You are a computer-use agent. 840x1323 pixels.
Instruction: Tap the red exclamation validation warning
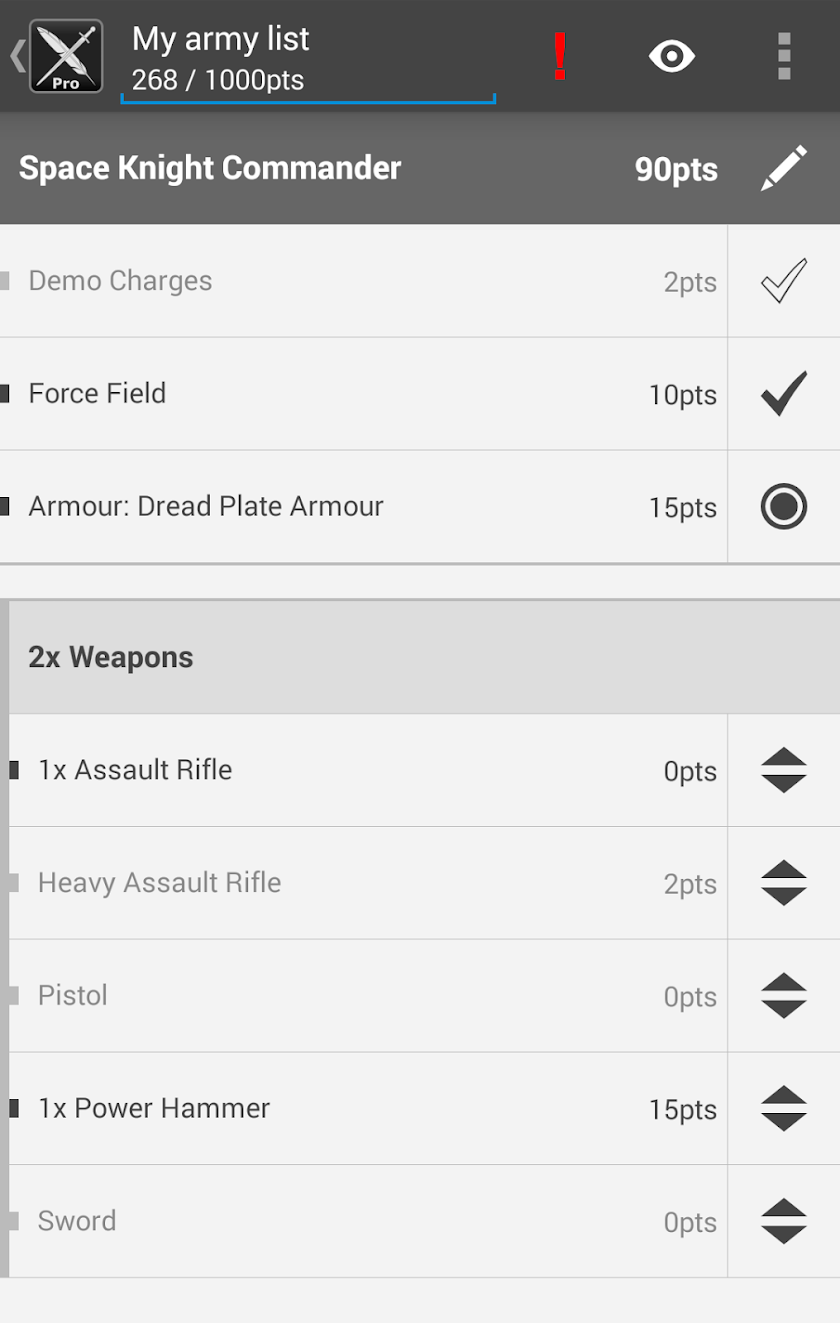[560, 57]
